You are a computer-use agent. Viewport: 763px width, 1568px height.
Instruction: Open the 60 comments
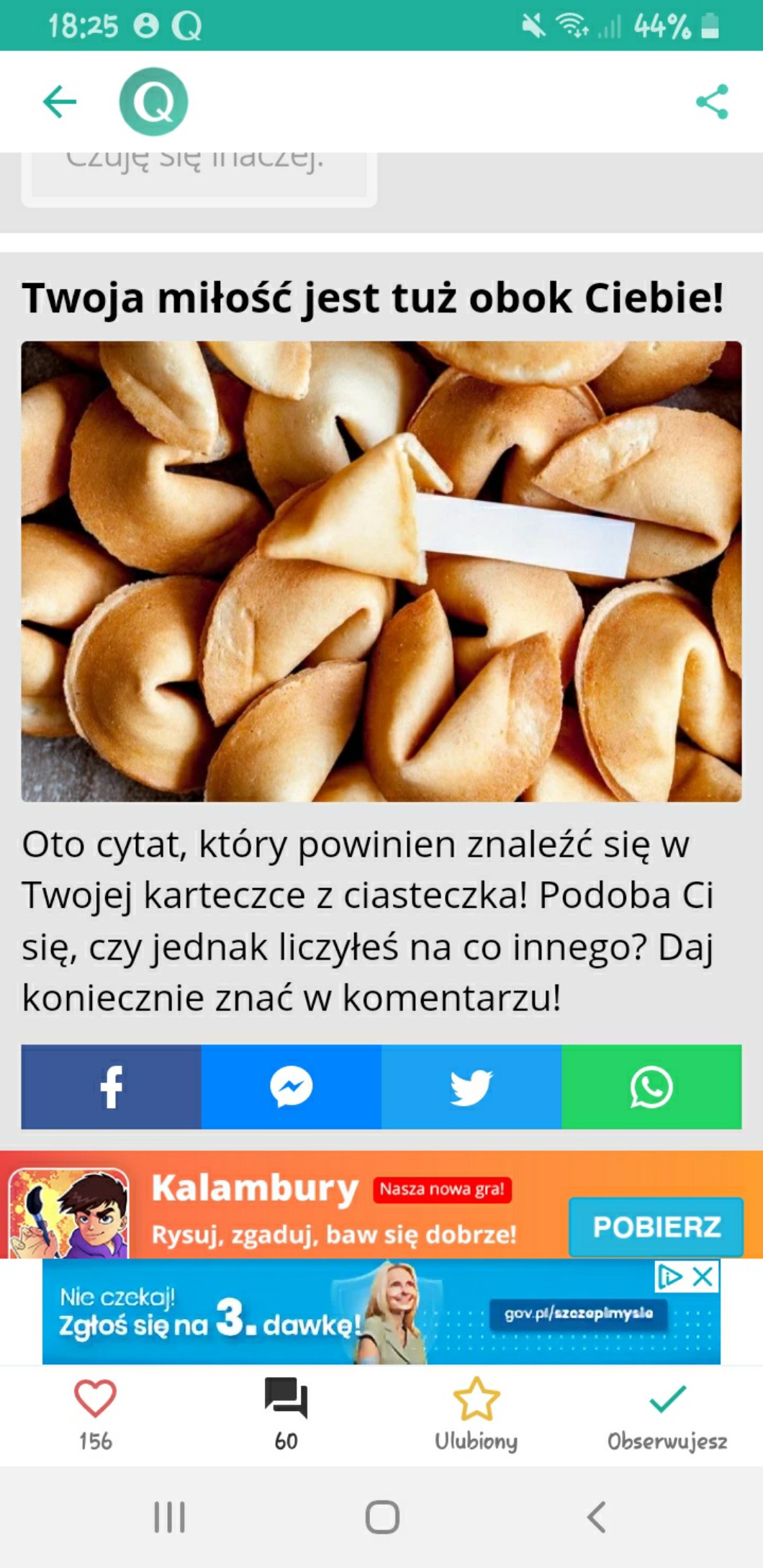pos(286,1399)
